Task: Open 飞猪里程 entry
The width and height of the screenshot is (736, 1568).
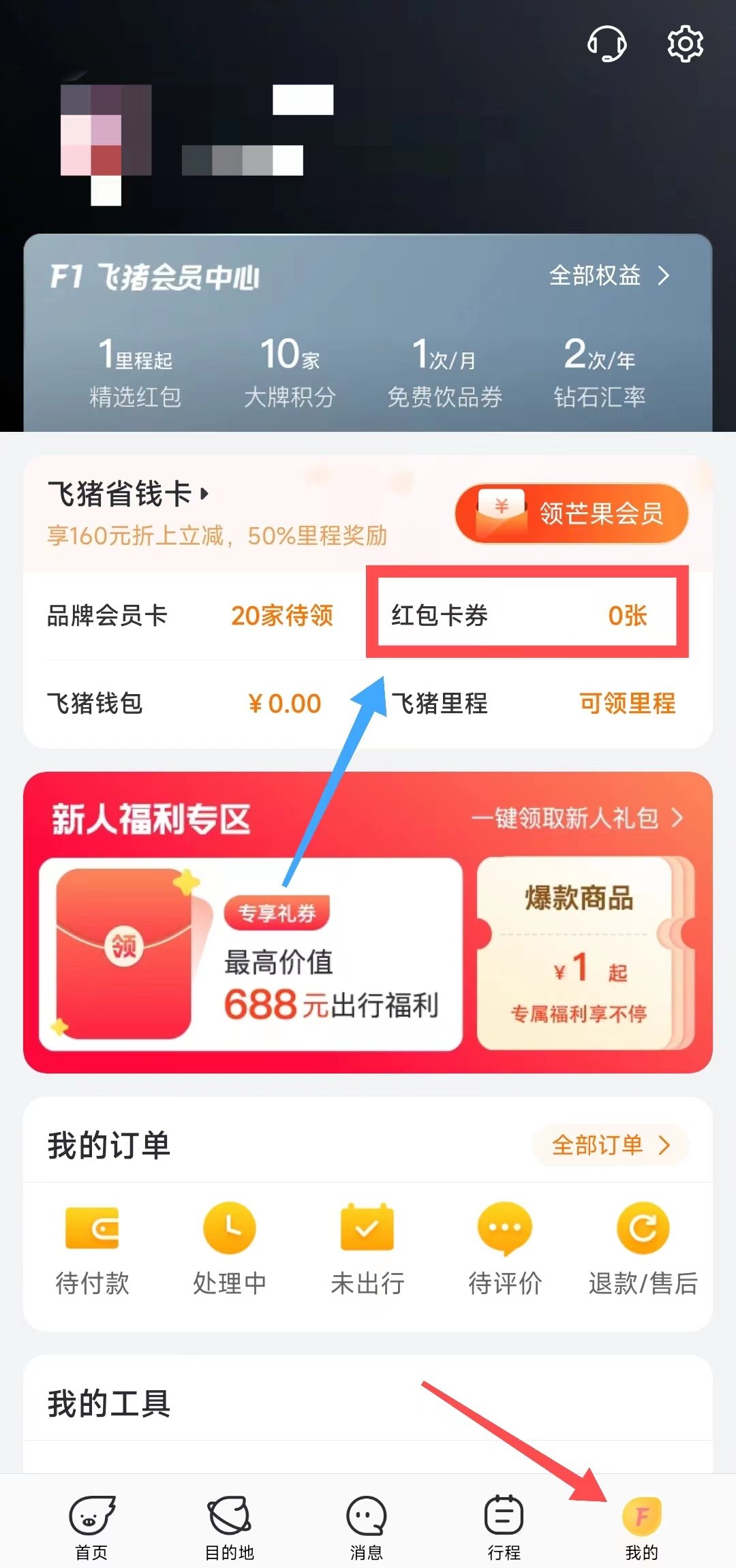Action: point(533,704)
